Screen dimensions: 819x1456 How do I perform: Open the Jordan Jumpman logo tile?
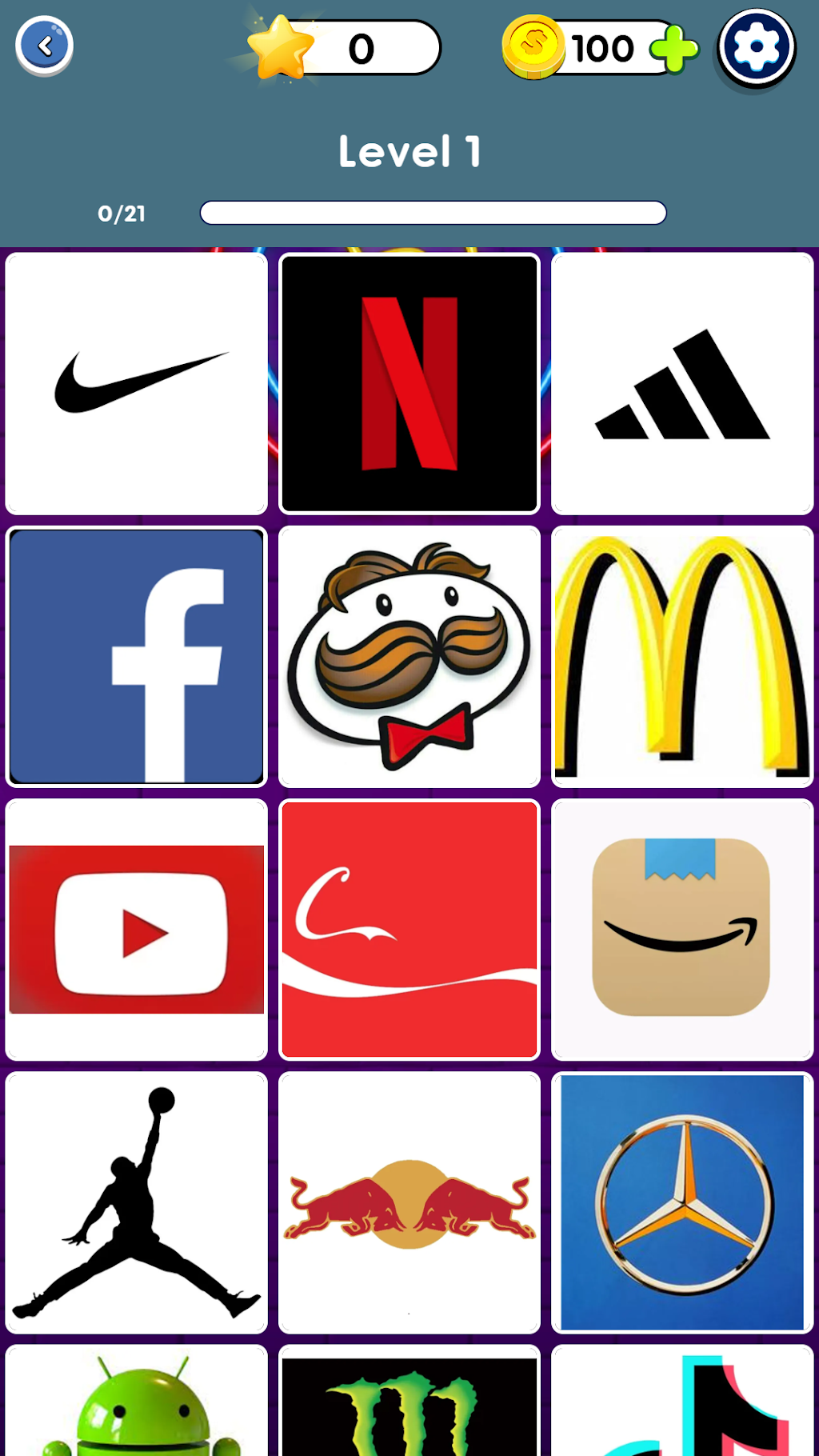point(137,1202)
